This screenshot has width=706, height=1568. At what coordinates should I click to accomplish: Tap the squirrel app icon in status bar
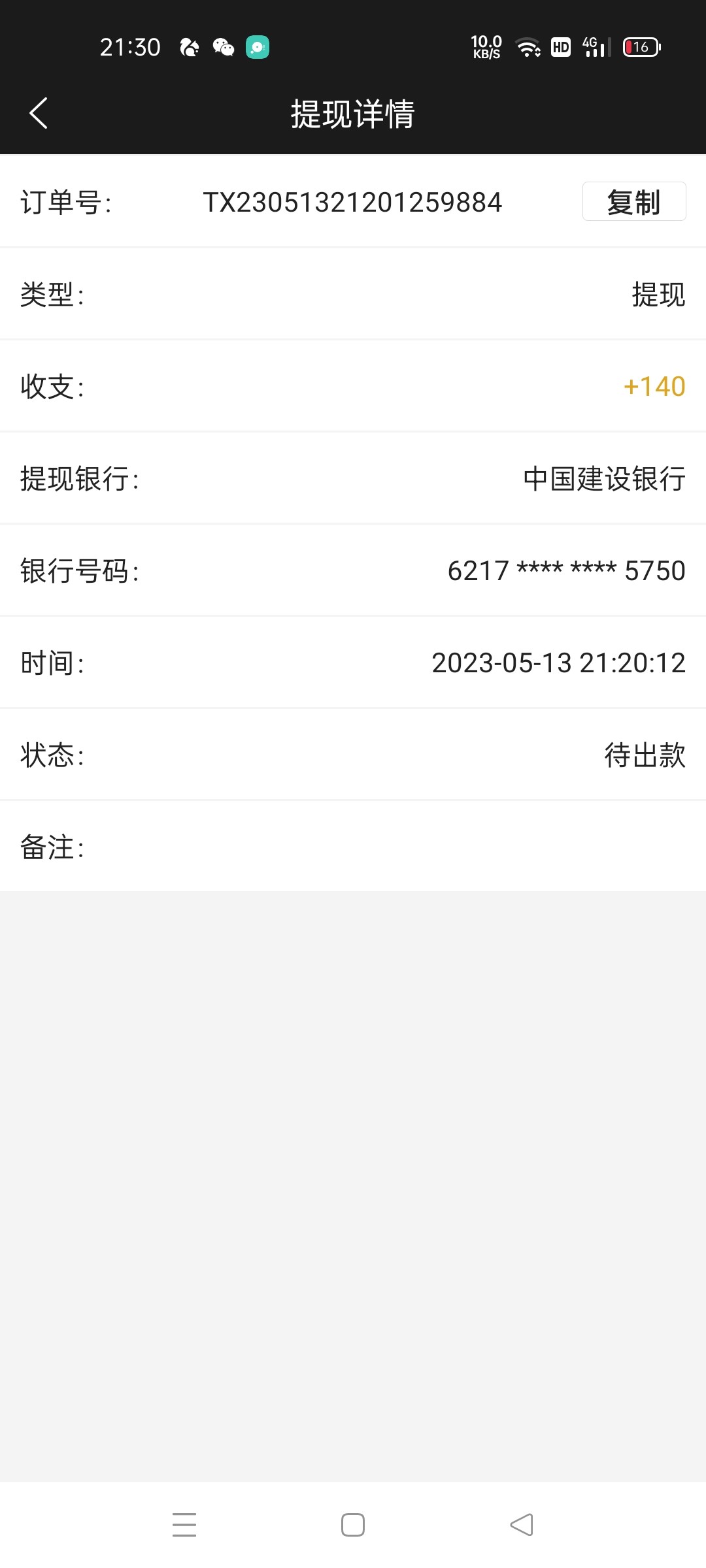(x=189, y=47)
